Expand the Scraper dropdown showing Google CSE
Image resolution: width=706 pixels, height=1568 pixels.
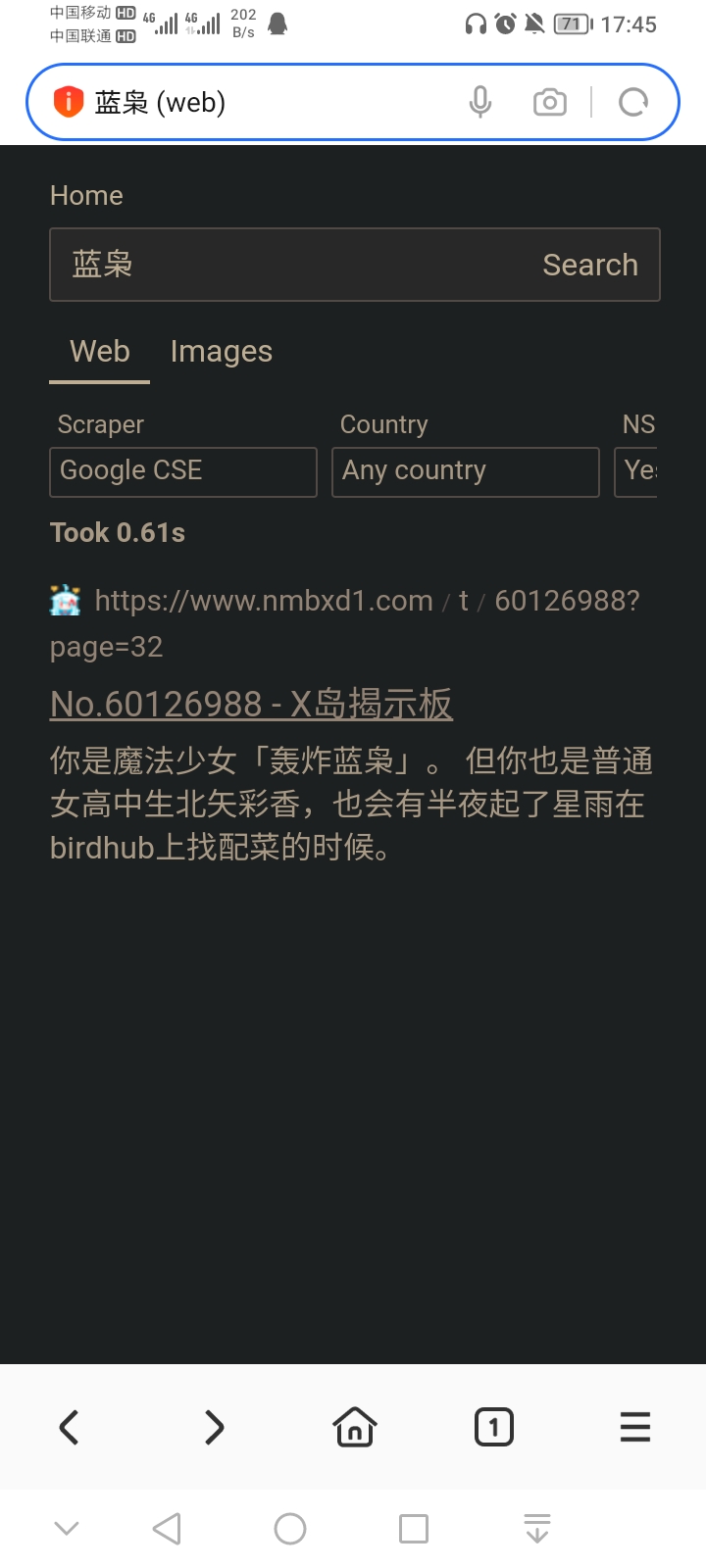(x=183, y=471)
